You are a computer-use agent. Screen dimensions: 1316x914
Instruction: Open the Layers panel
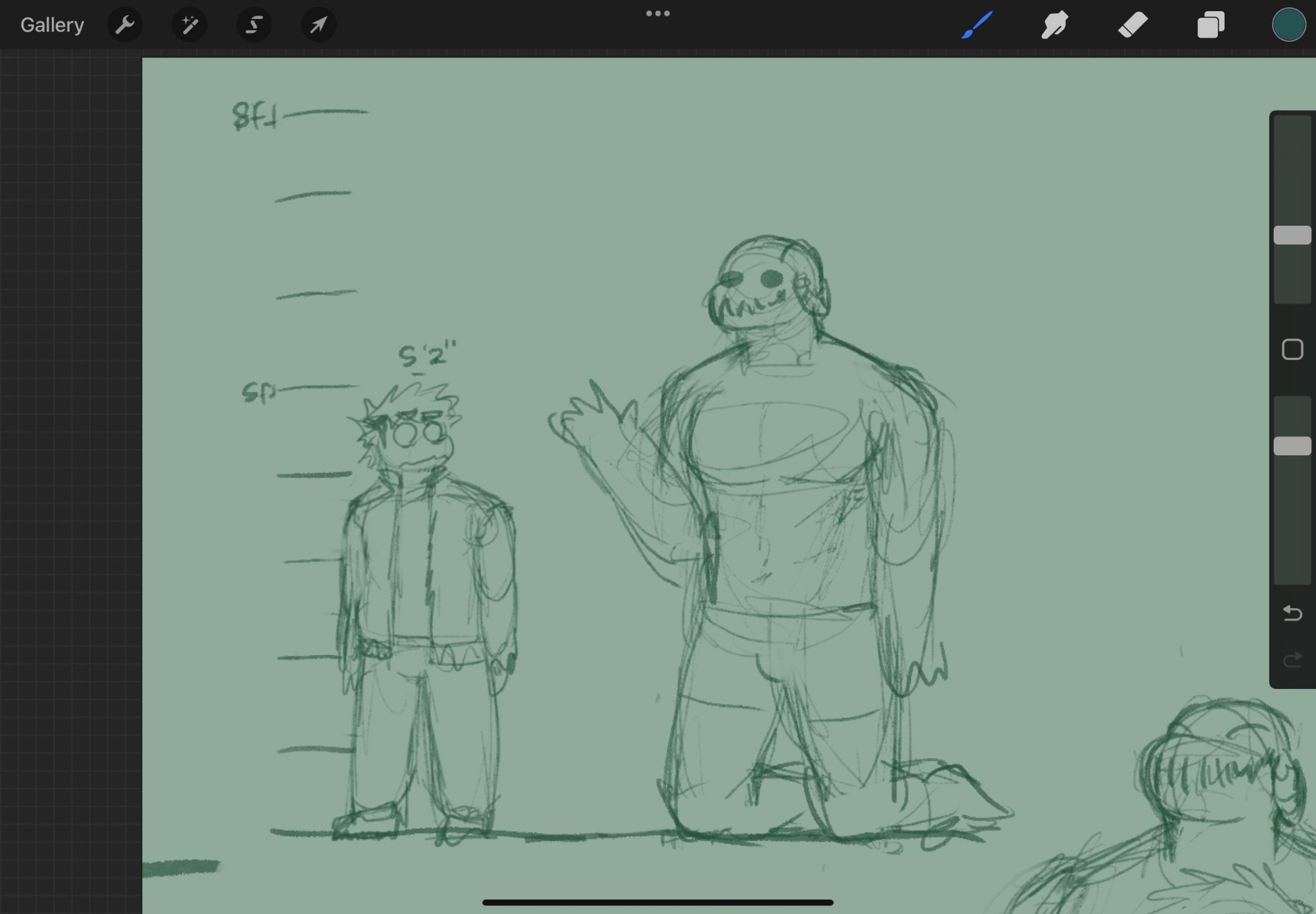1211,25
